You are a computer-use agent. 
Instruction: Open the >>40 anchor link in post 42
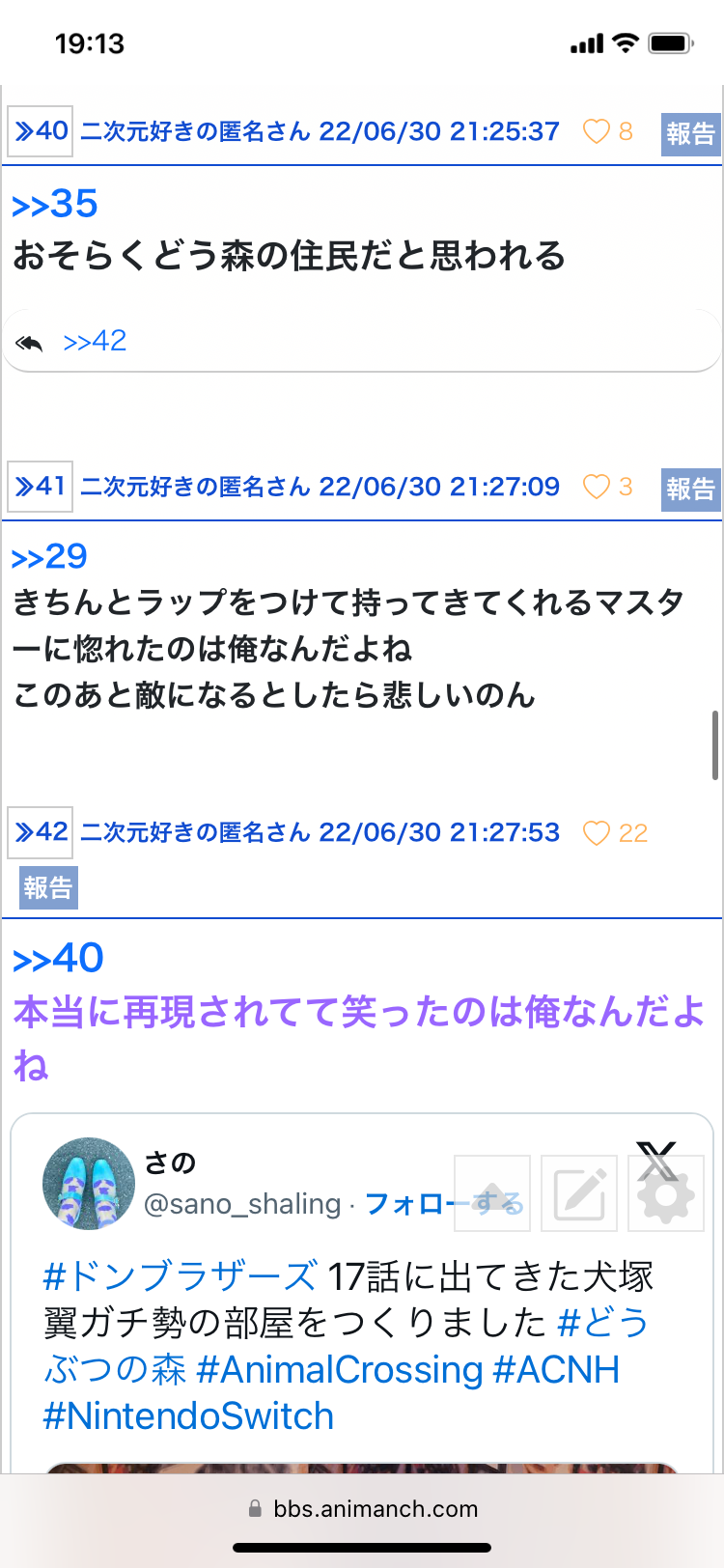pyautogui.click(x=58, y=959)
